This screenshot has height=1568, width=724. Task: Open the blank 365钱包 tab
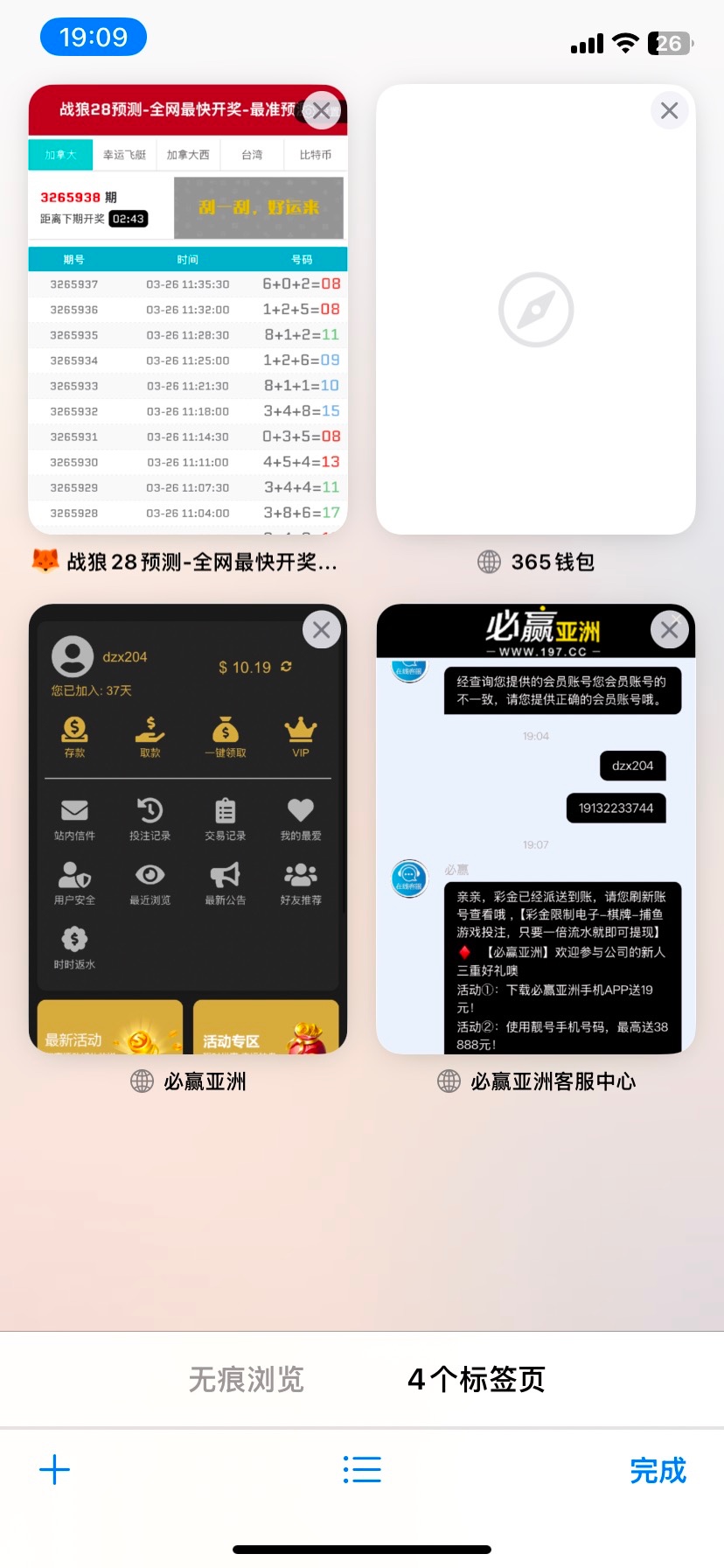click(535, 332)
